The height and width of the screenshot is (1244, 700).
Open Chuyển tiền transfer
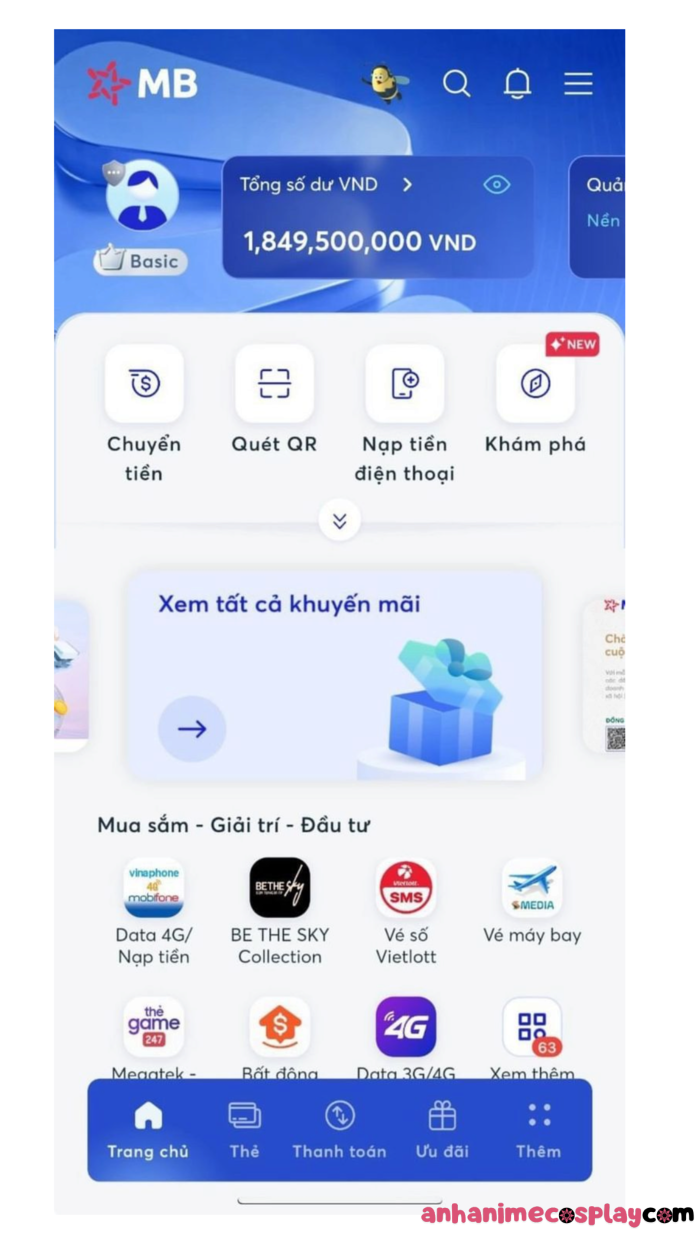144,383
